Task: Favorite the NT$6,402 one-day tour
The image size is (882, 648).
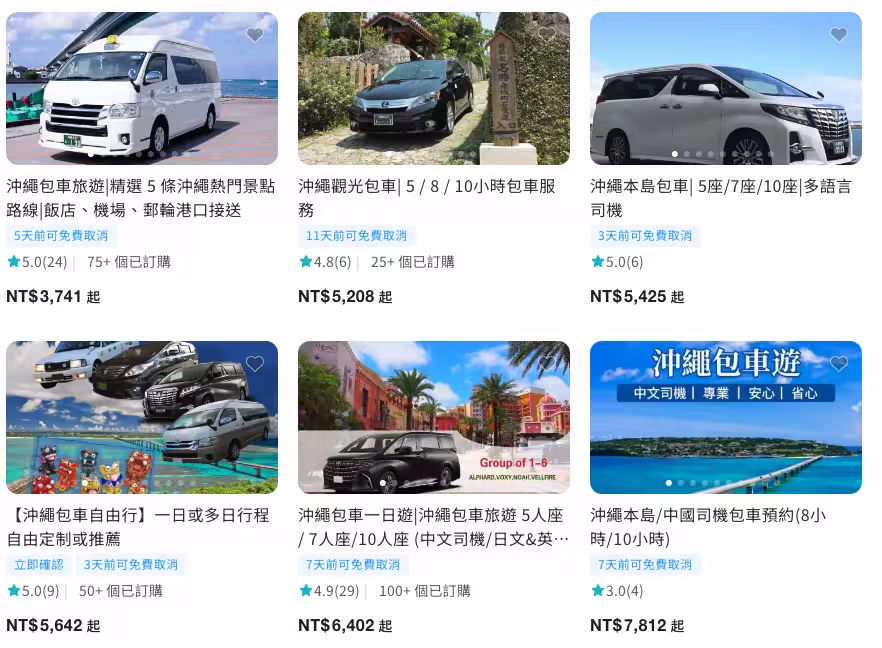Action: coord(547,364)
